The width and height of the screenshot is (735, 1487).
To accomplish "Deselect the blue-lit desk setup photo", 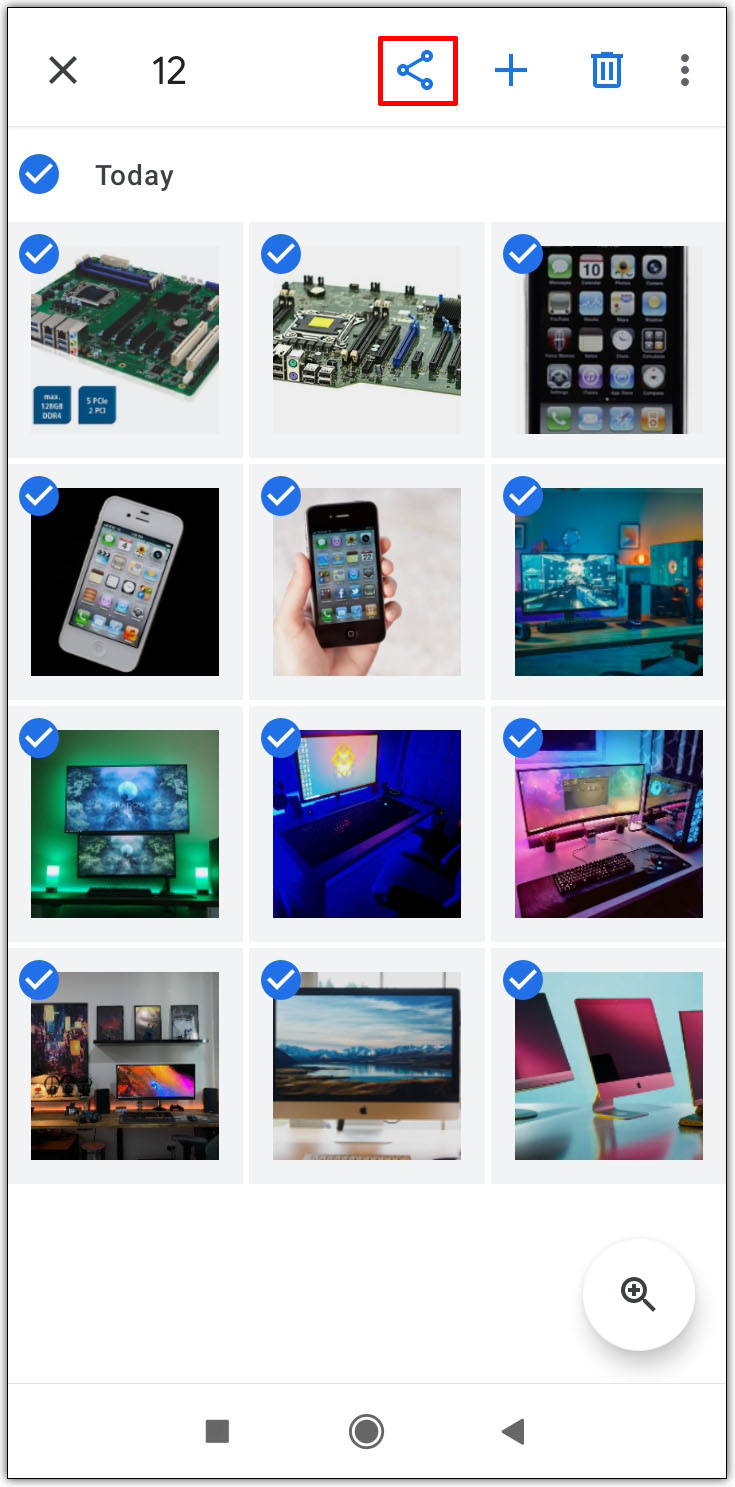I will [367, 824].
